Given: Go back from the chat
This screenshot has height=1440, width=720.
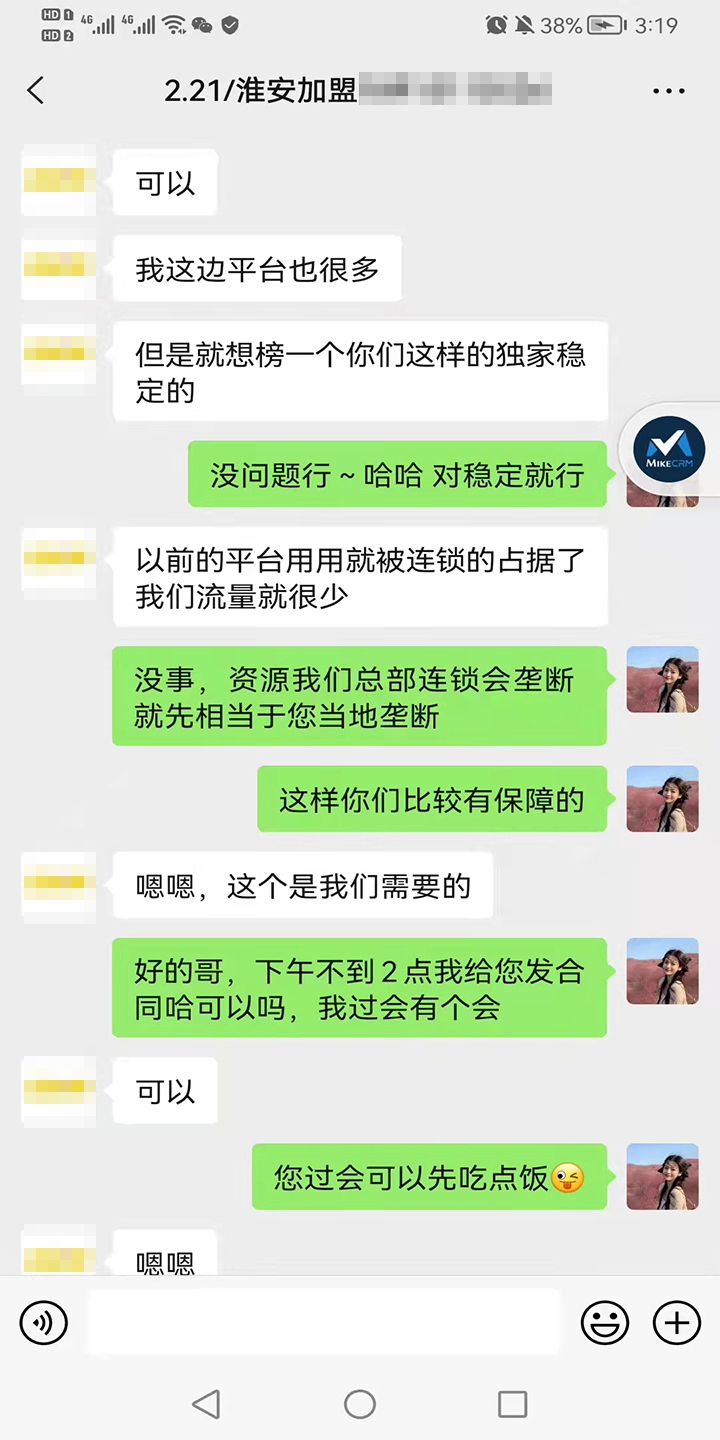Looking at the screenshot, I should click(x=36, y=91).
